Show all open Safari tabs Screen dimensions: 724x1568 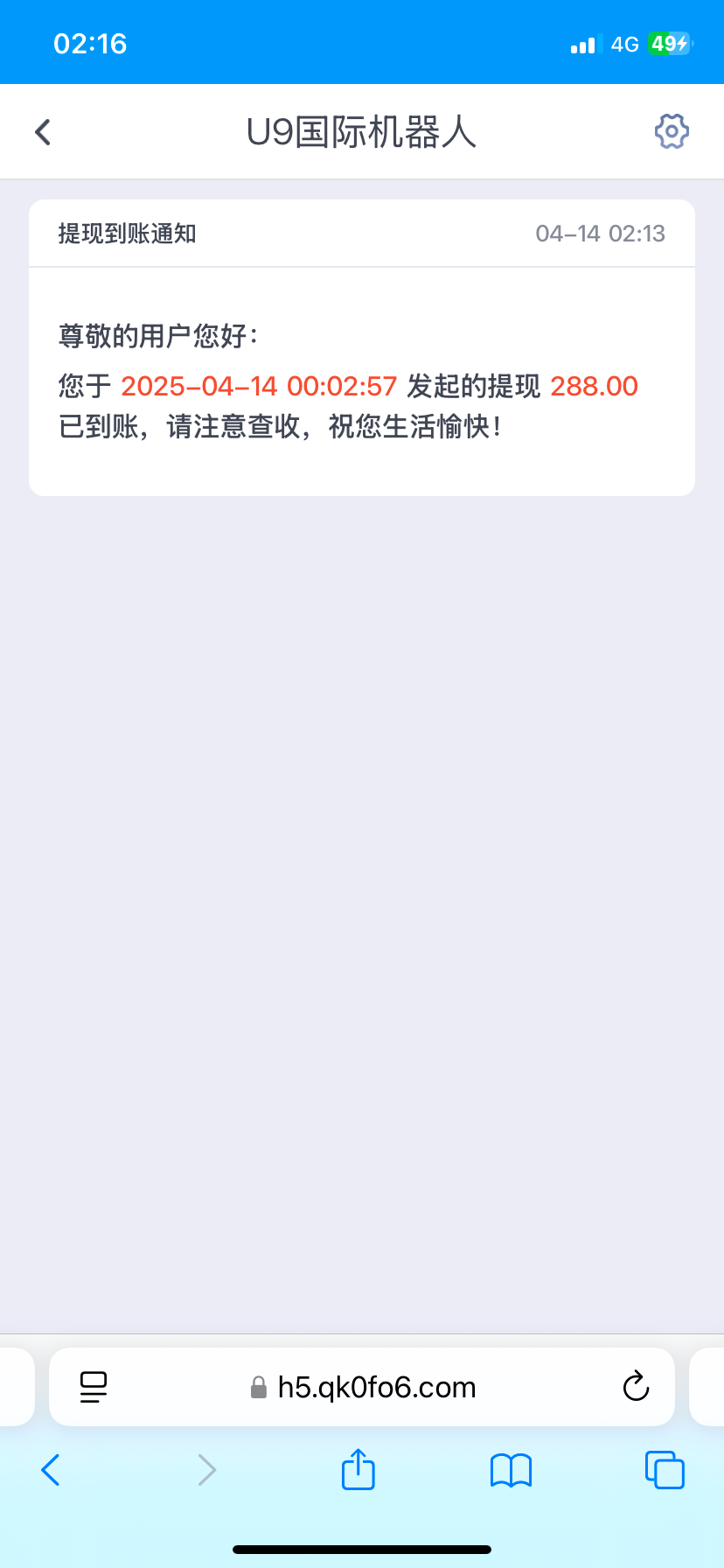point(665,1470)
